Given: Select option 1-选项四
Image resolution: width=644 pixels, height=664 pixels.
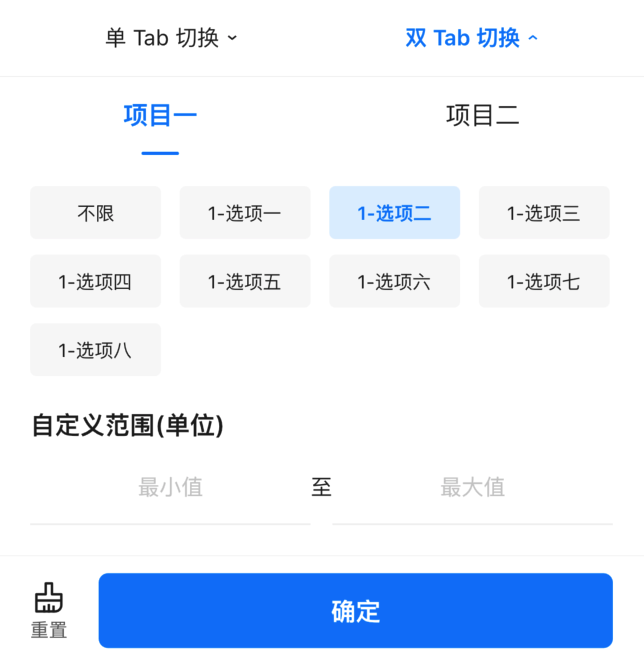Looking at the screenshot, I should [95, 282].
